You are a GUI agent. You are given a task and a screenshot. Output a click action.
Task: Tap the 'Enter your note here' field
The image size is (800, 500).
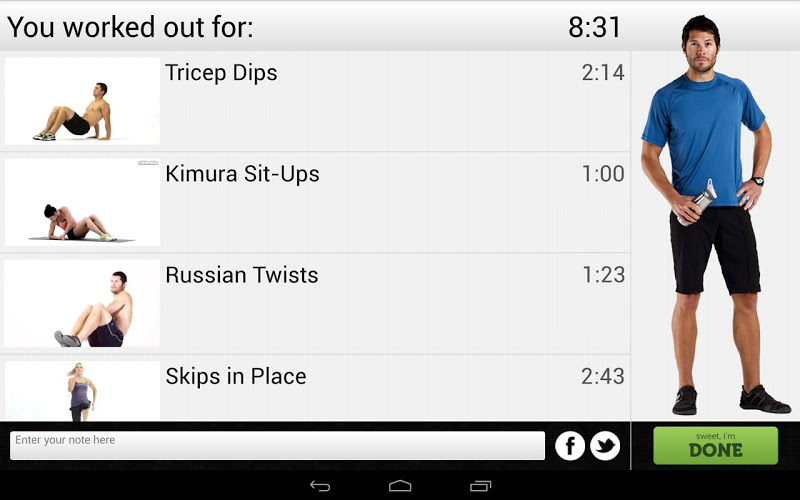click(x=277, y=446)
